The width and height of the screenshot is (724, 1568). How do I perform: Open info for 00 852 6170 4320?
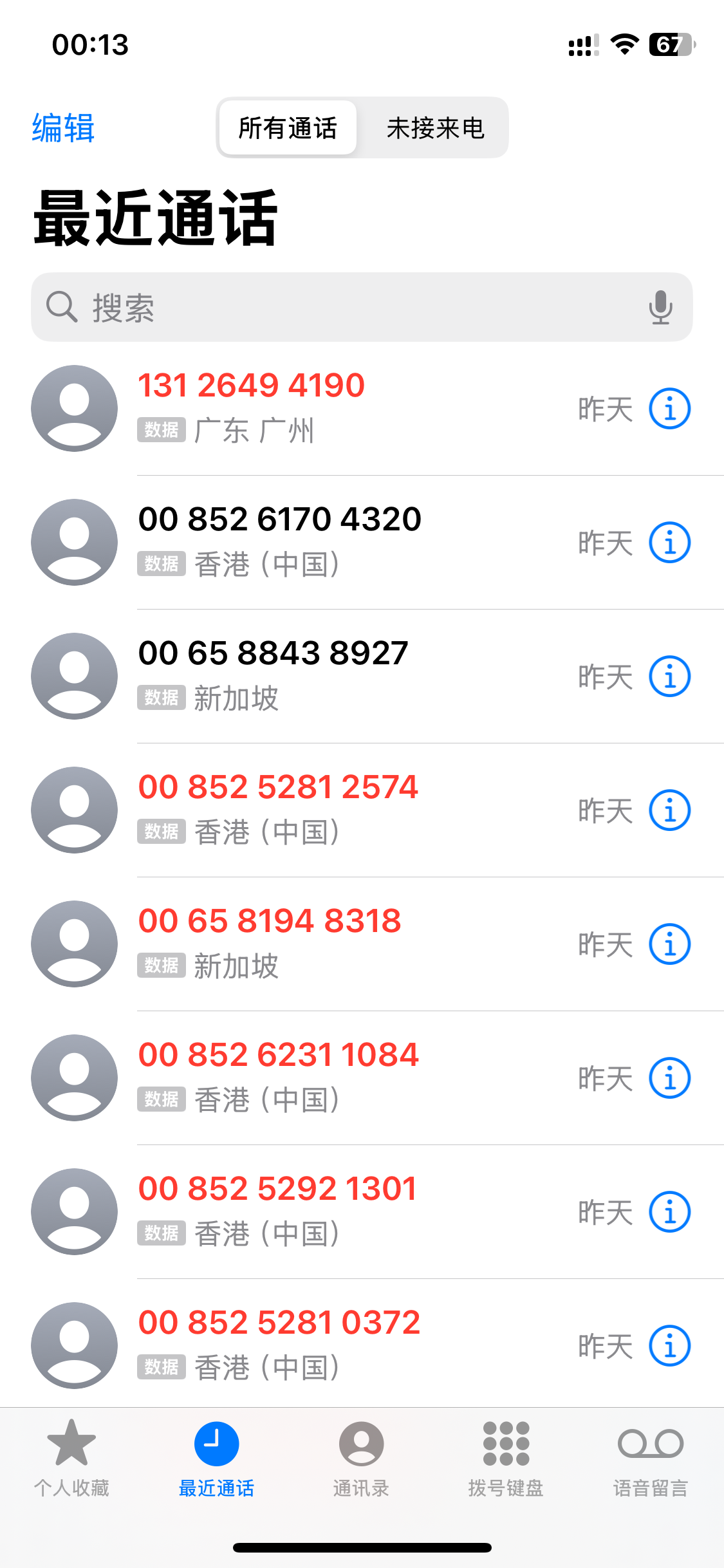pyautogui.click(x=669, y=543)
